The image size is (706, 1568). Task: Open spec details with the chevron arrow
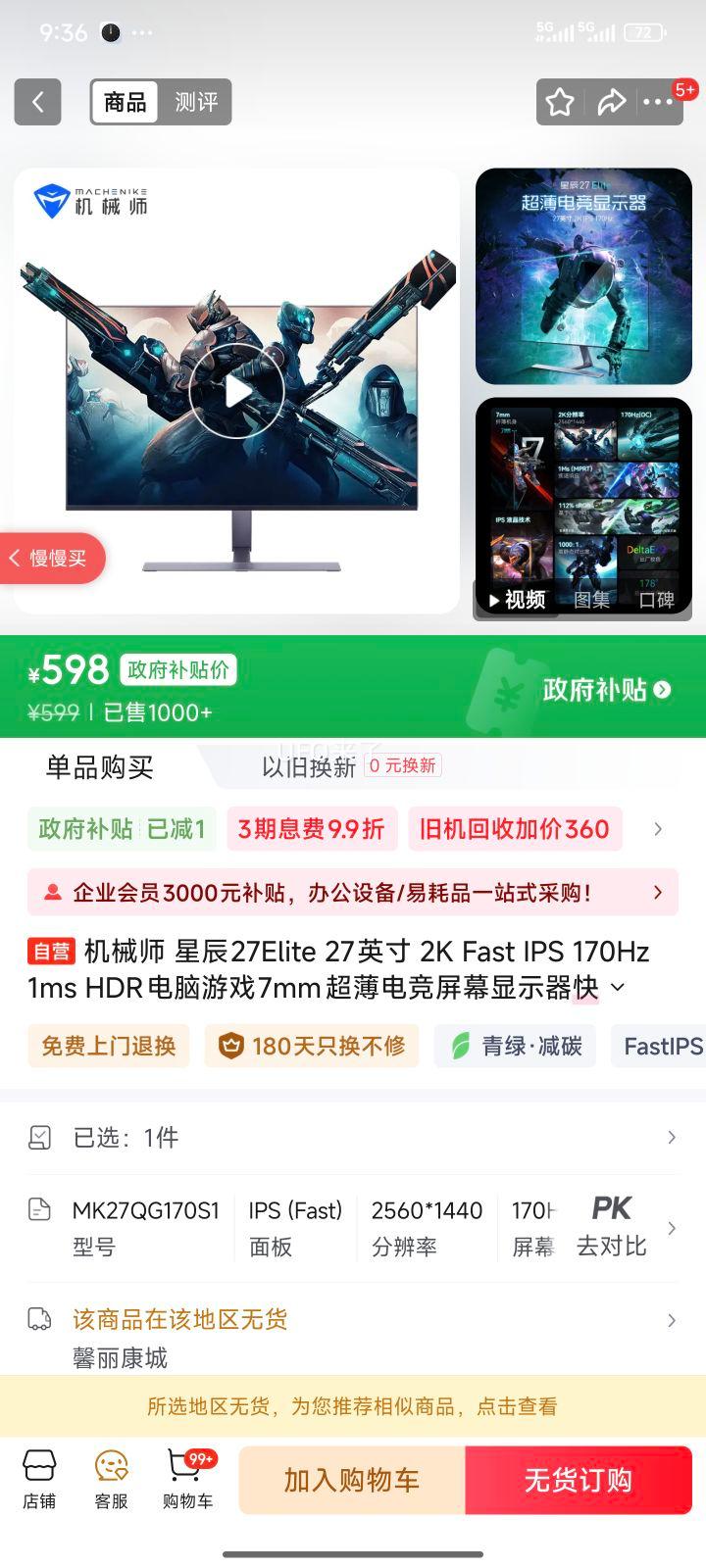672,1227
